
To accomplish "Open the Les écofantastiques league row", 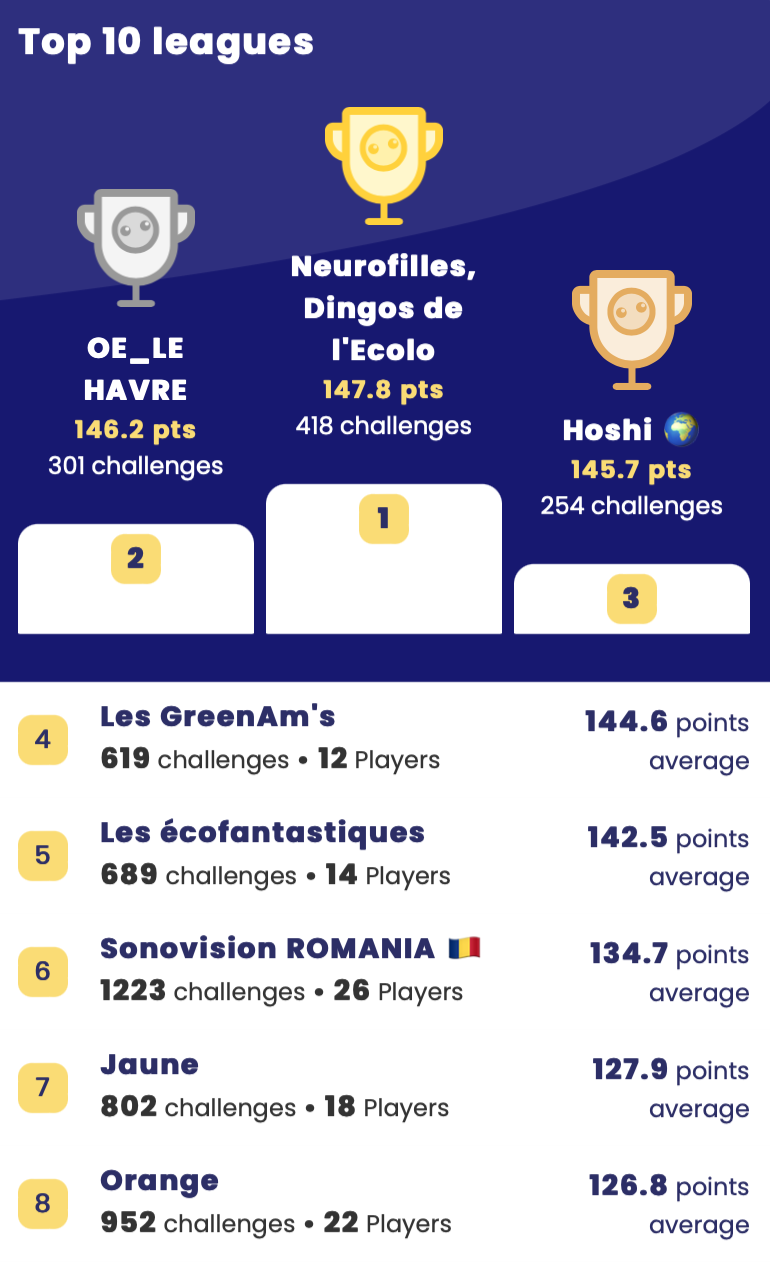I will (384, 855).
